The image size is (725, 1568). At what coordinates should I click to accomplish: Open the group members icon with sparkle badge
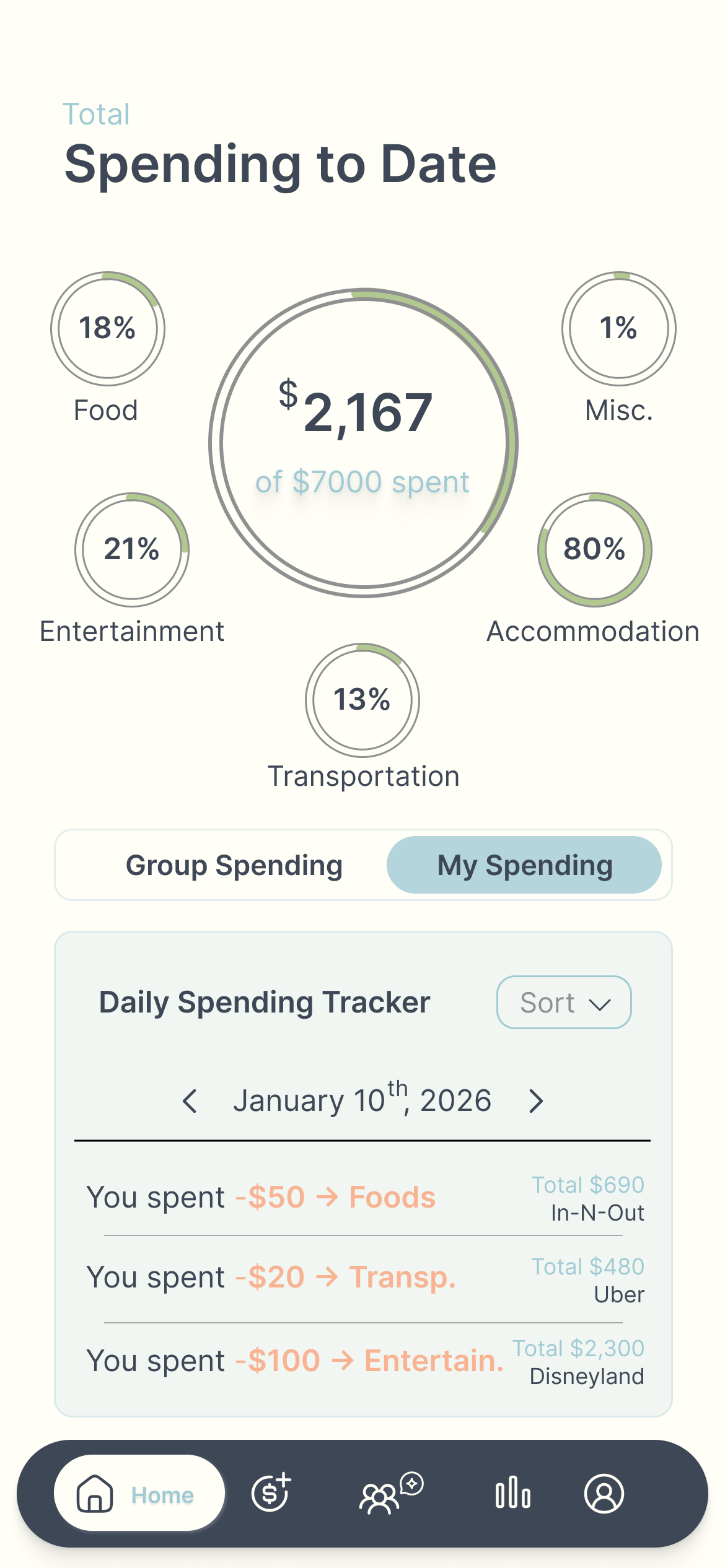coord(387,1493)
